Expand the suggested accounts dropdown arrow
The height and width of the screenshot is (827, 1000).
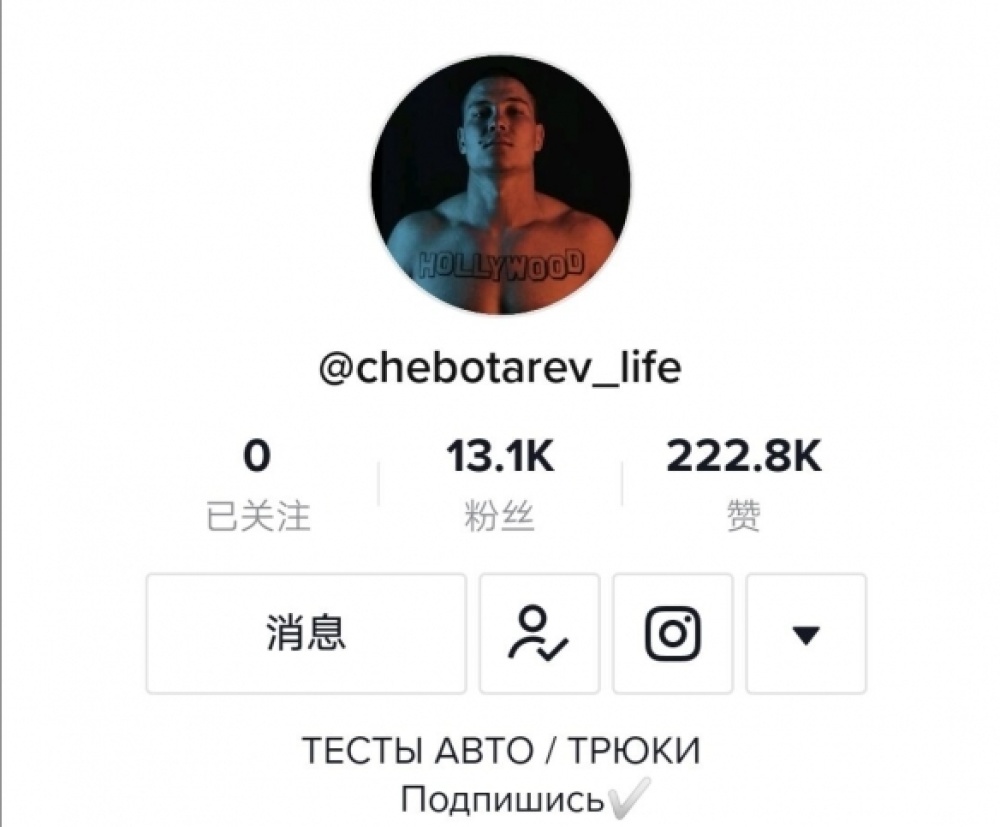[806, 633]
